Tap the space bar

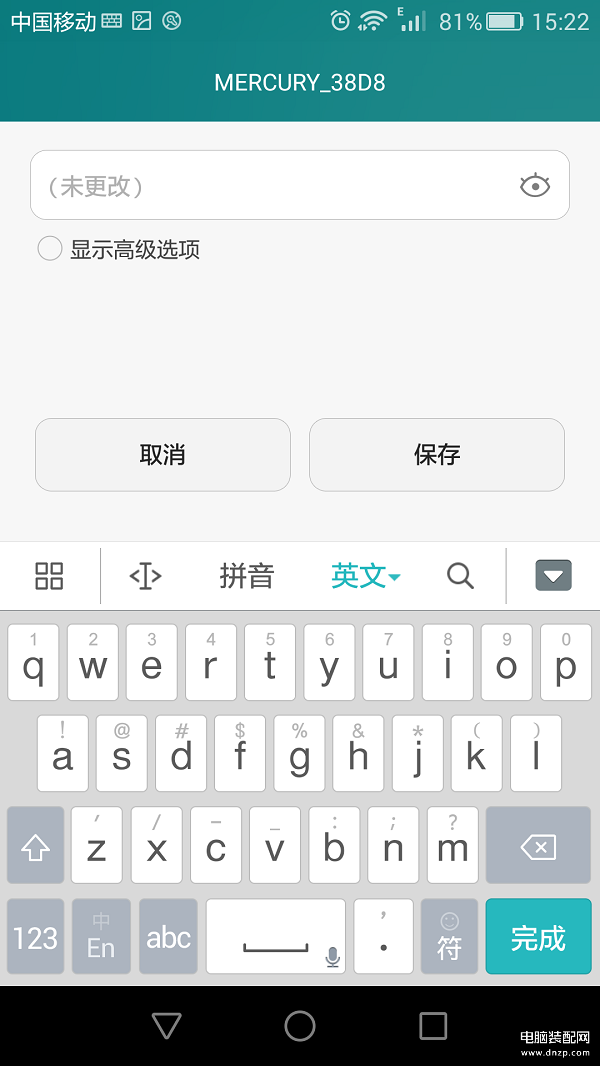pyautogui.click(x=276, y=937)
